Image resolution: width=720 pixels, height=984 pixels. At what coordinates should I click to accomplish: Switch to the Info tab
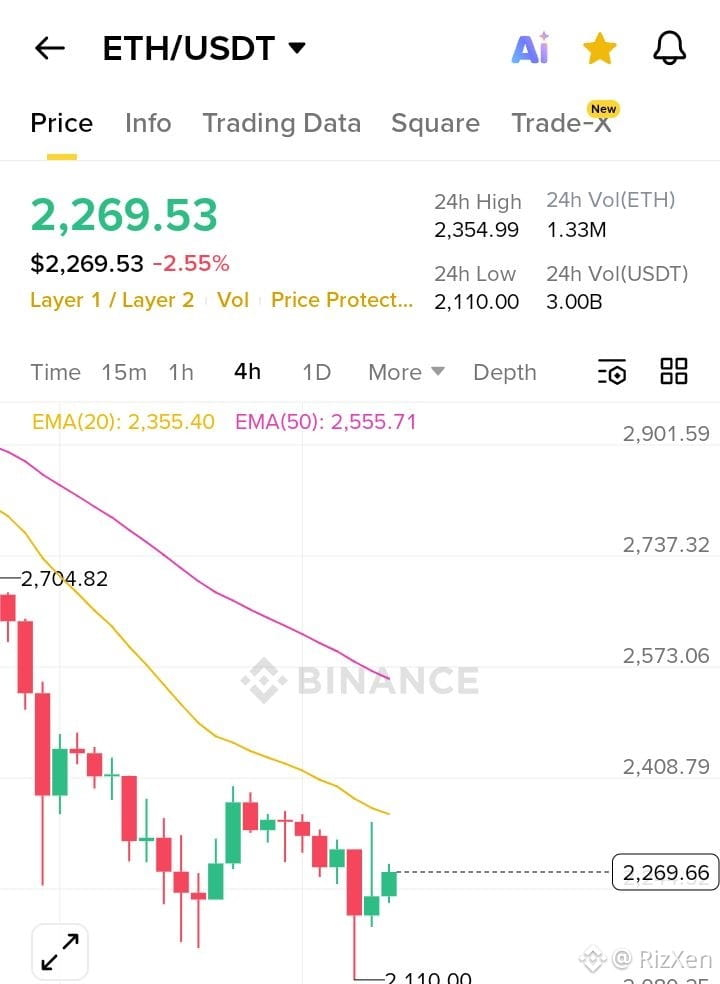148,123
